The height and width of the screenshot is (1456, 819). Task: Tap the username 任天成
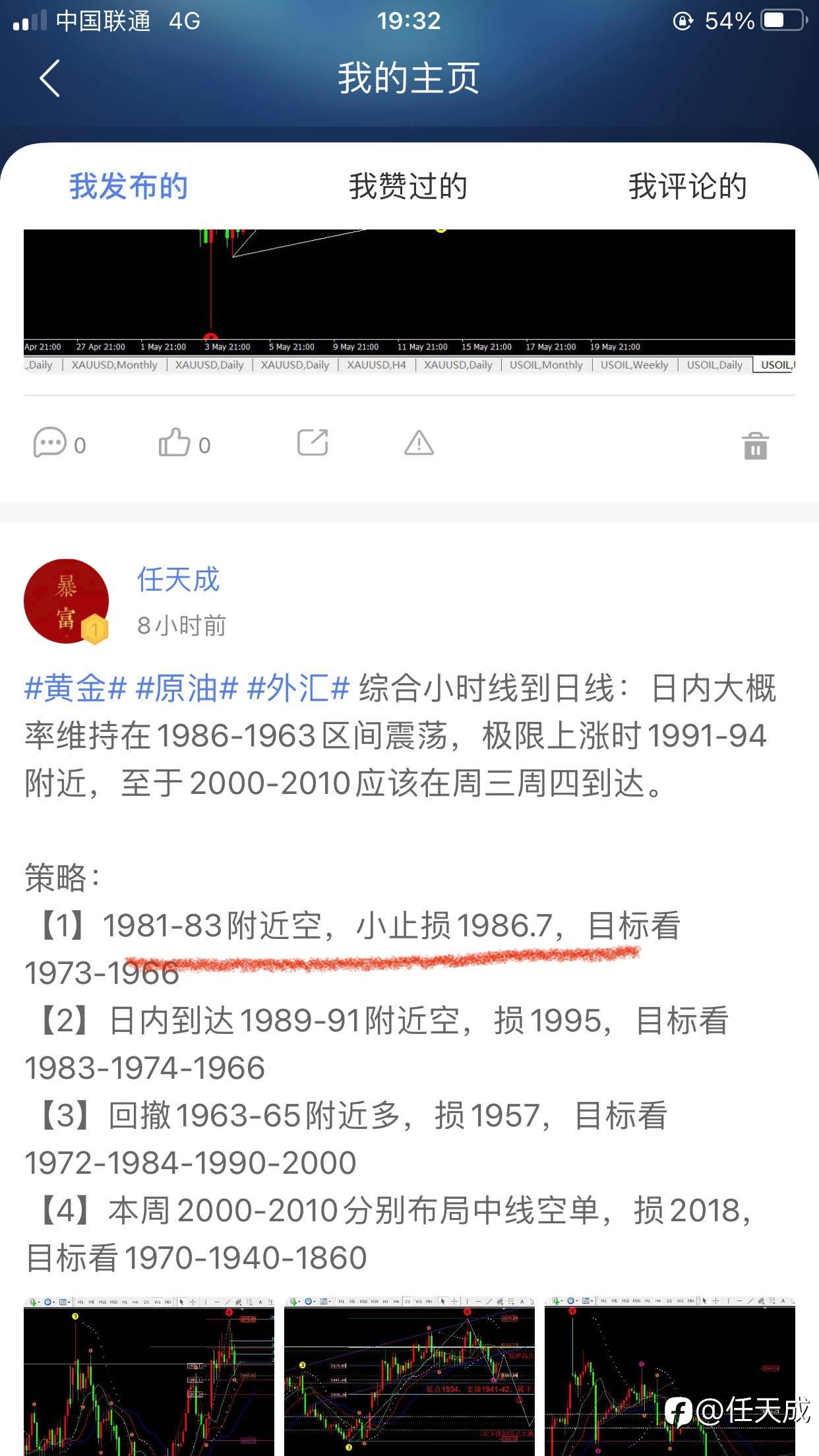pos(178,580)
